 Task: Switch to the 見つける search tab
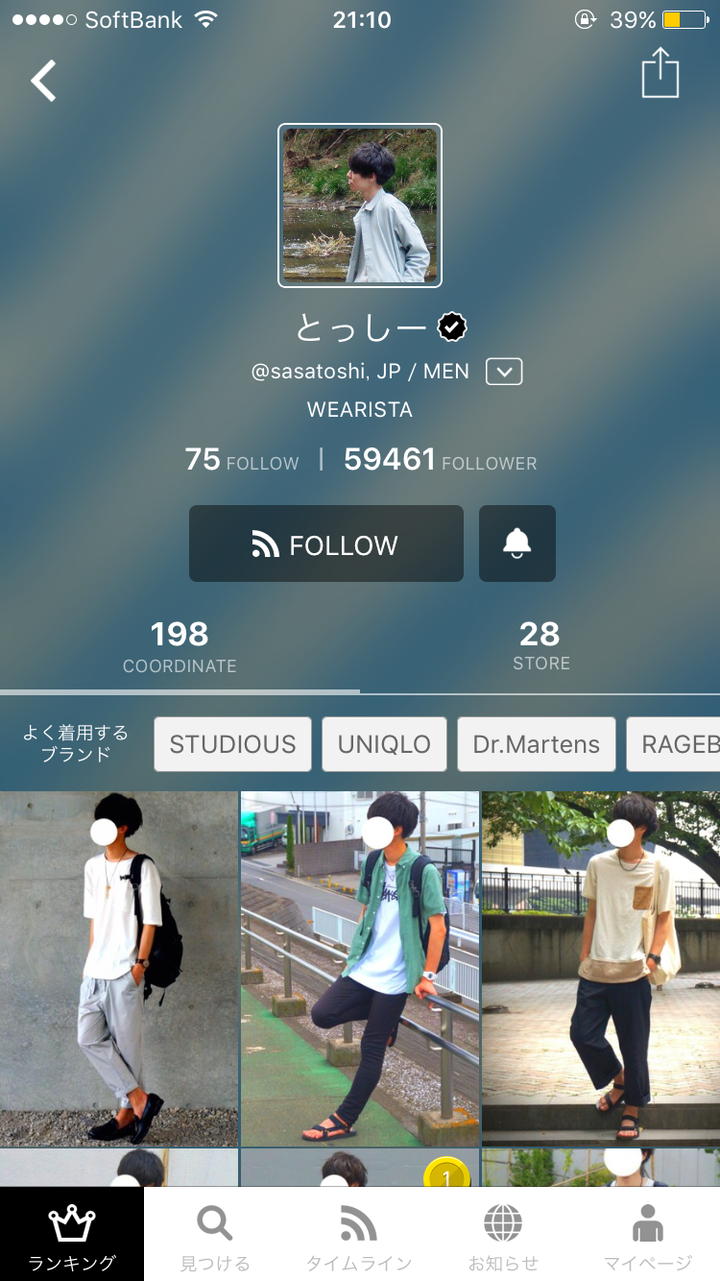pos(215,1235)
